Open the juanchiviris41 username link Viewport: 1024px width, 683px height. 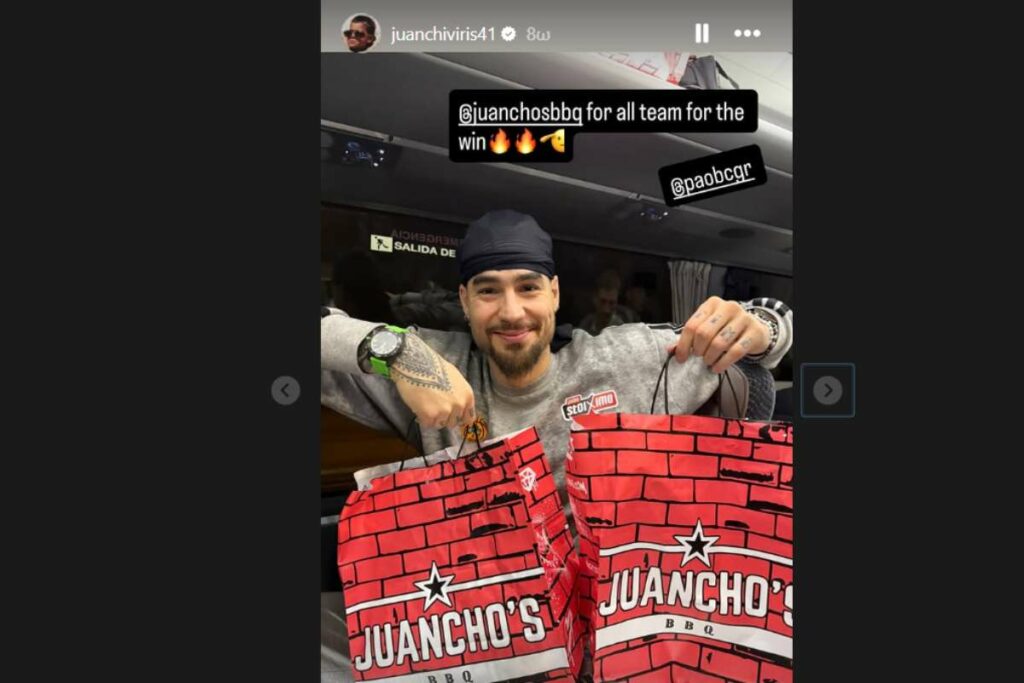point(443,34)
